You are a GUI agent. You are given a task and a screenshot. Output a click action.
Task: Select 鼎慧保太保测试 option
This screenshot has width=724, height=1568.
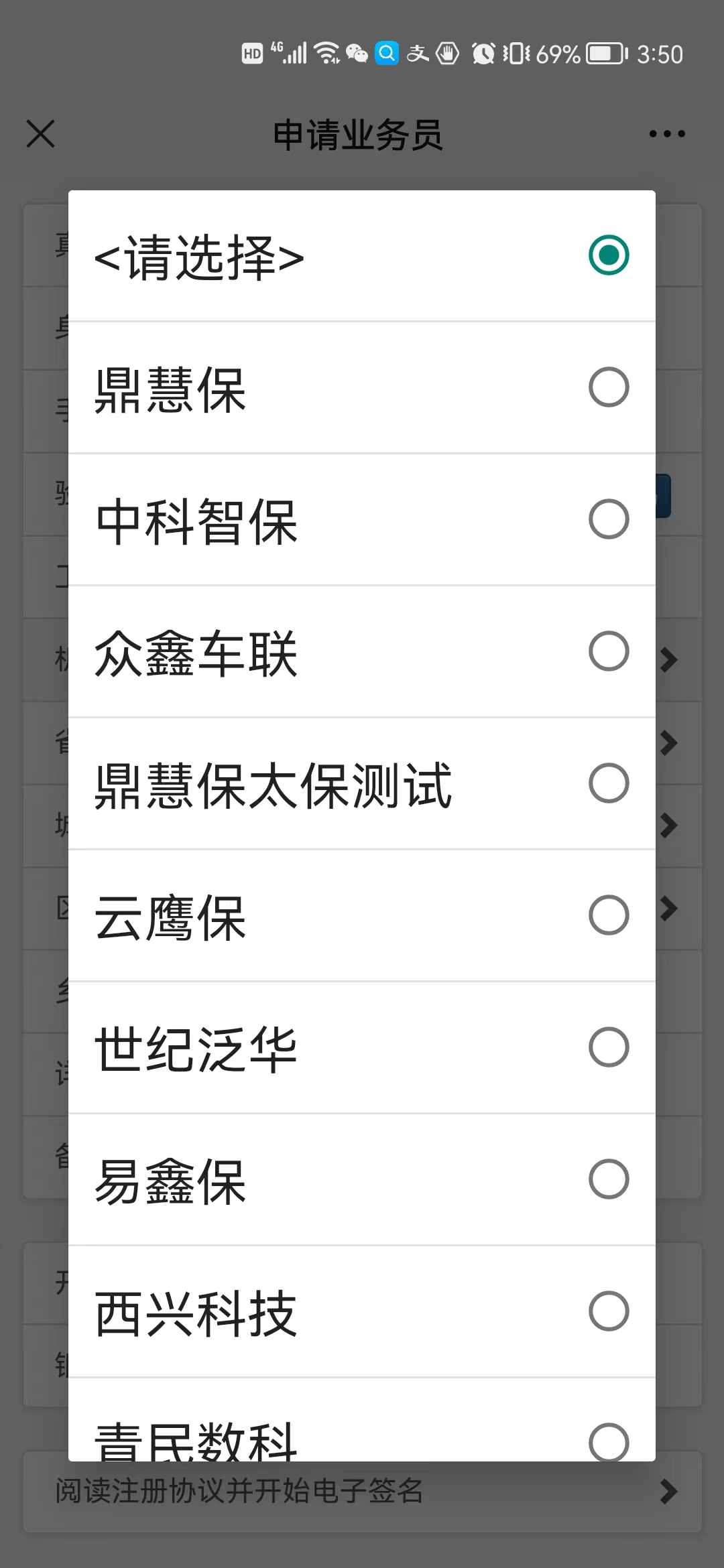coord(362,783)
